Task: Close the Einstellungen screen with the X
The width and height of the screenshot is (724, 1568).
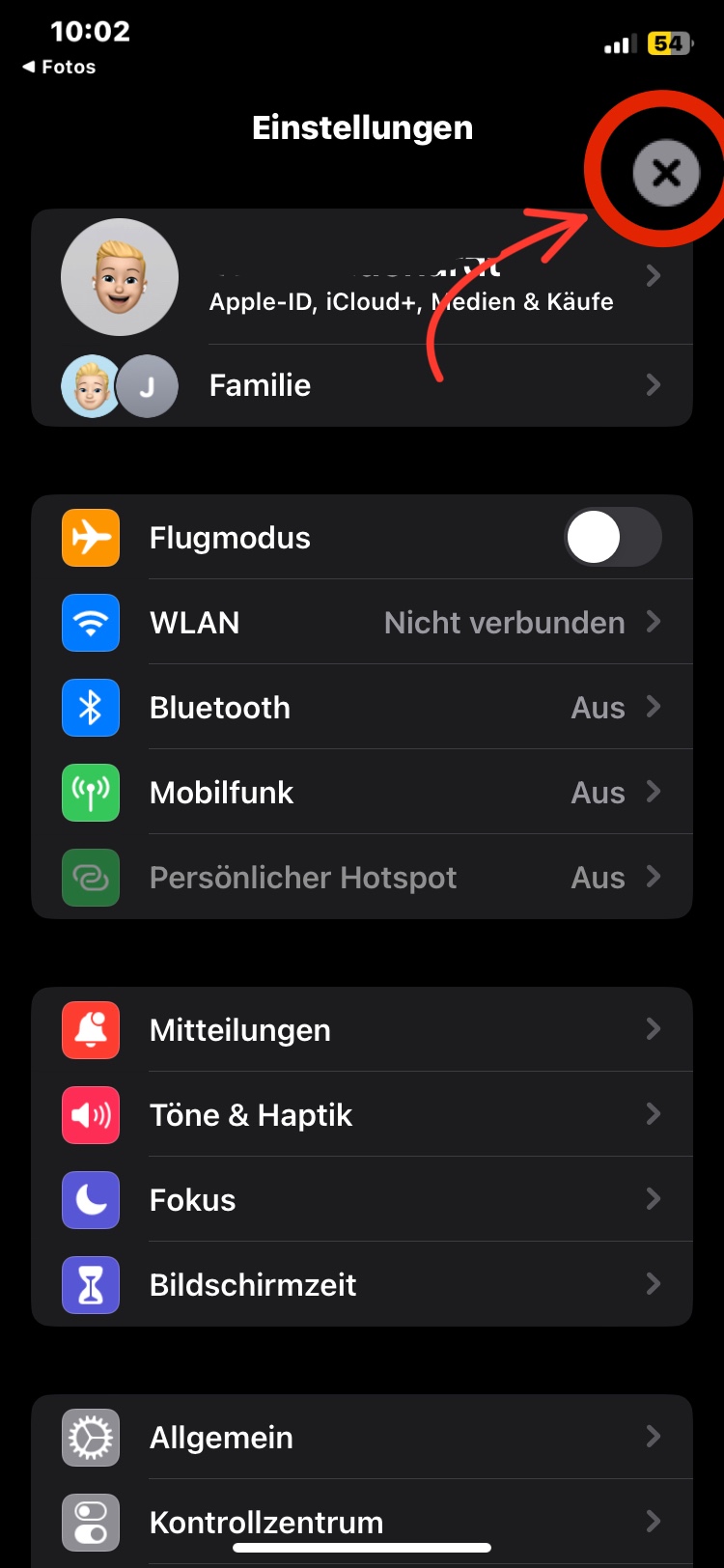Action: [665, 174]
